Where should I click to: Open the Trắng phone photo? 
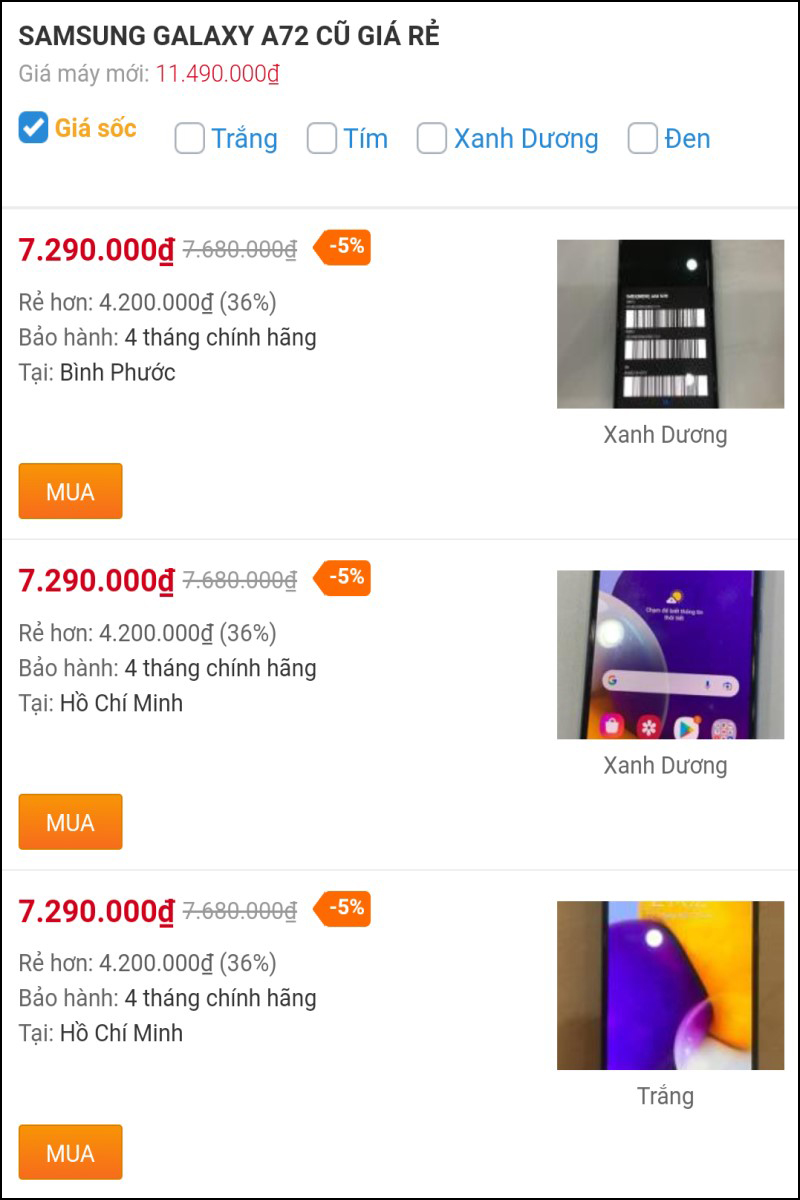pyautogui.click(x=670, y=985)
